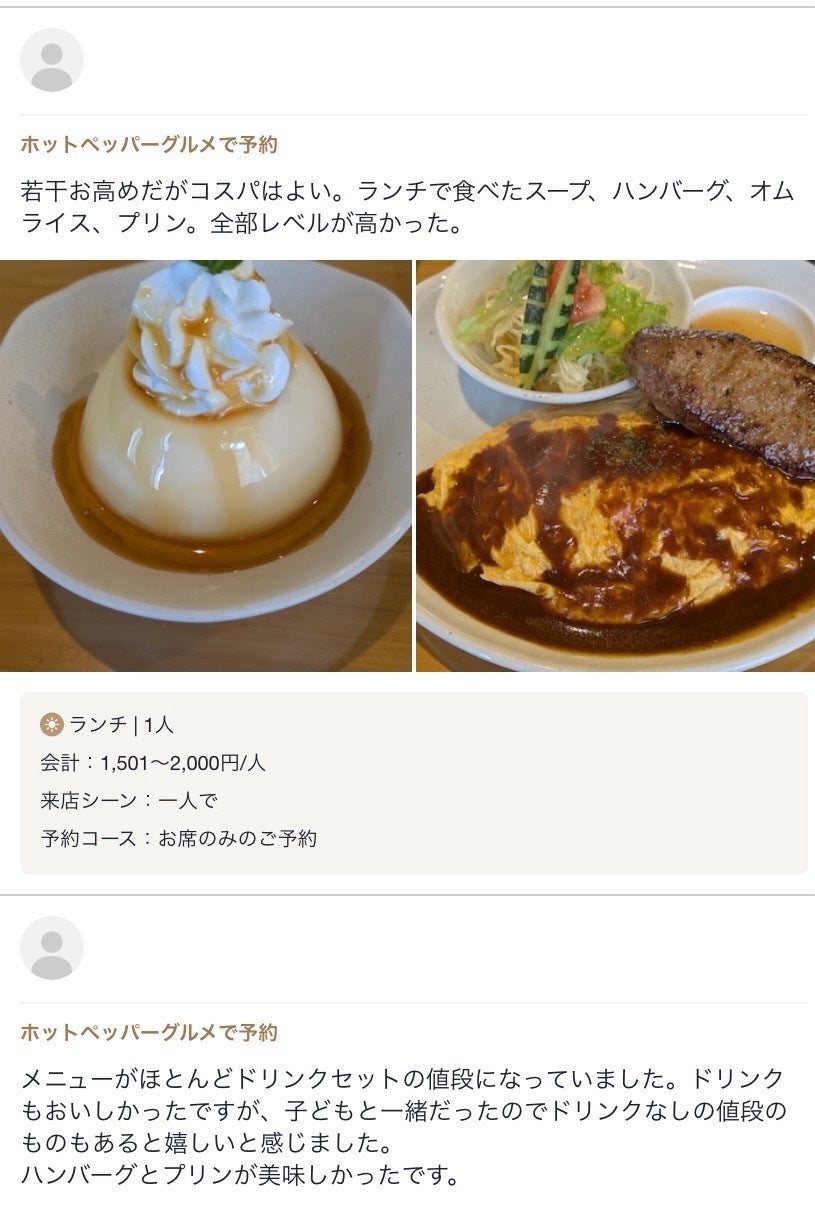
Task: Open the pudding photo in the first review
Action: click(206, 466)
